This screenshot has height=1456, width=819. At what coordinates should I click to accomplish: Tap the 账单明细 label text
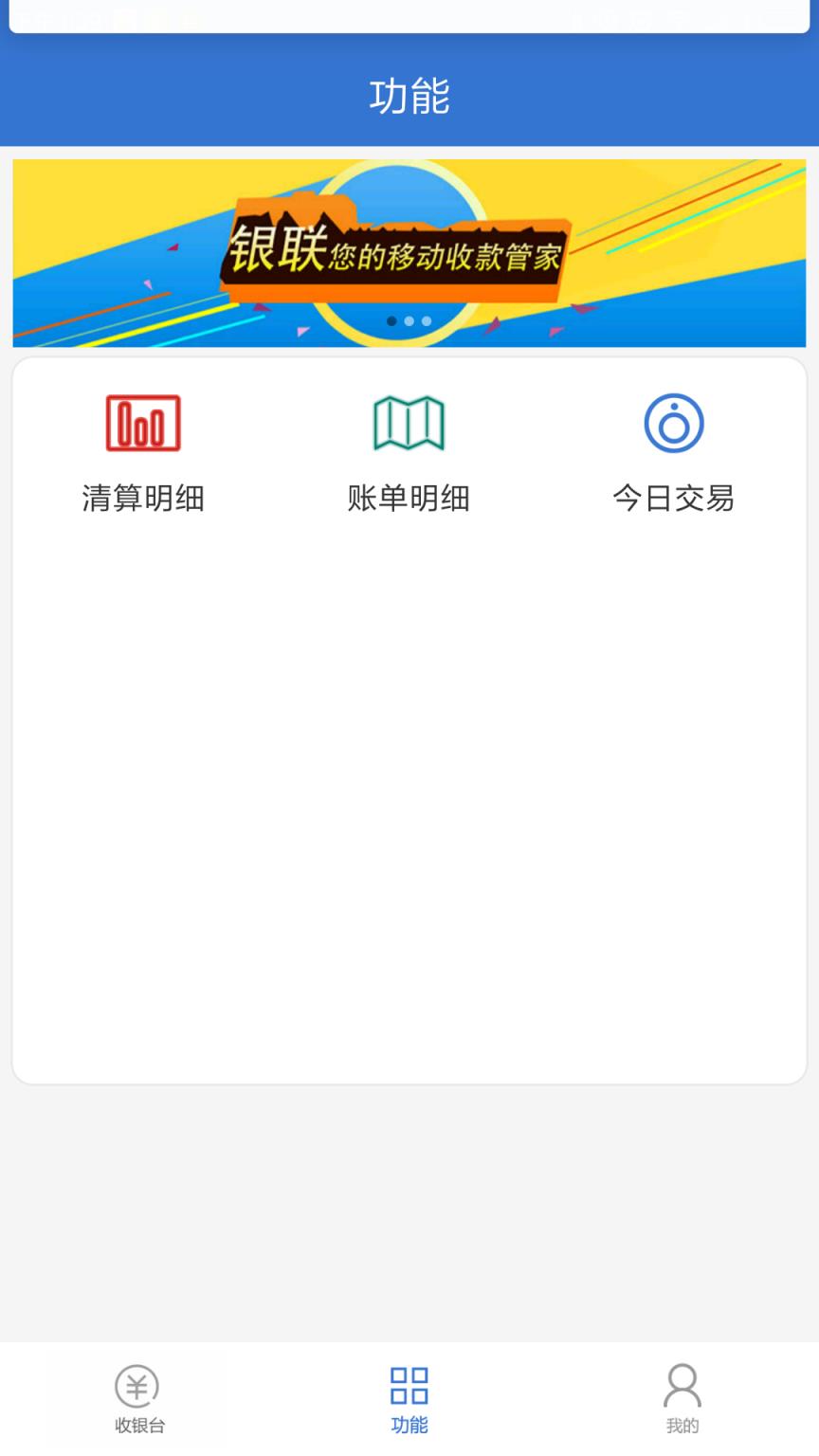(409, 498)
